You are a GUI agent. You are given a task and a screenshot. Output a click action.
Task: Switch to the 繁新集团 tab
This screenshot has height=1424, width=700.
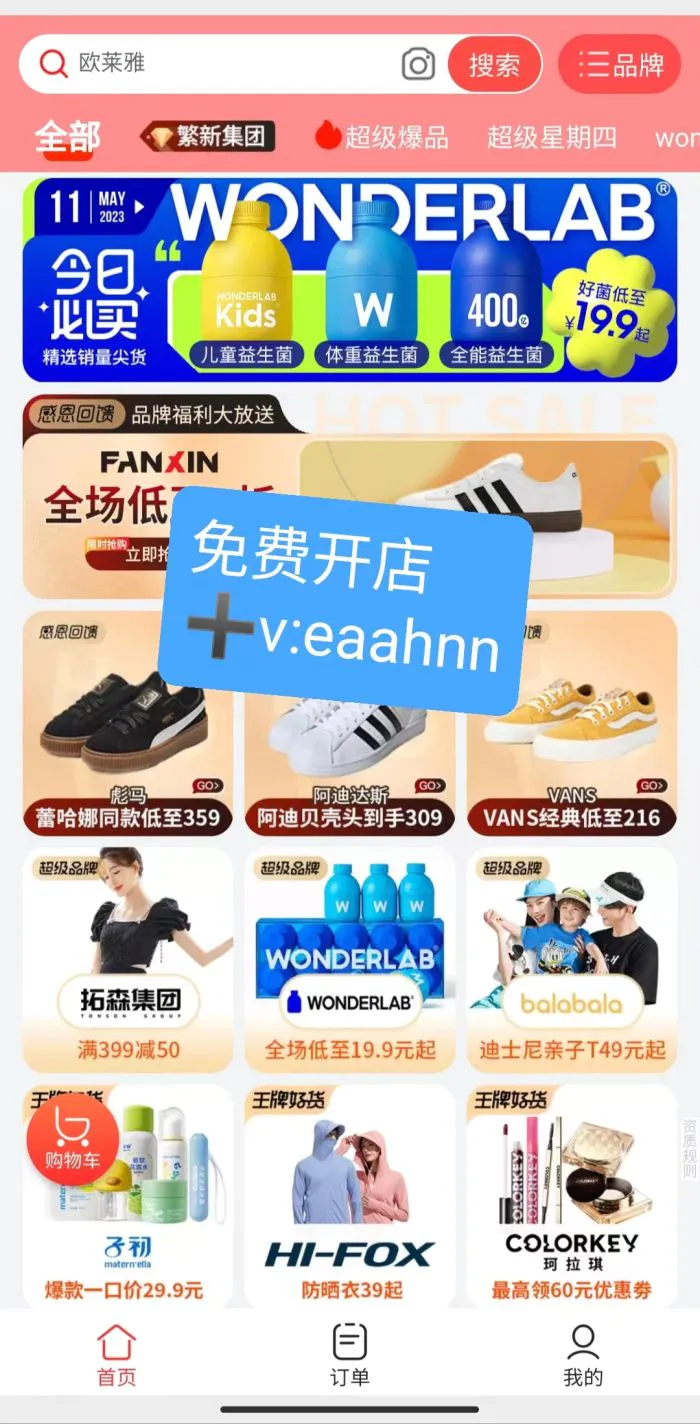click(x=208, y=136)
